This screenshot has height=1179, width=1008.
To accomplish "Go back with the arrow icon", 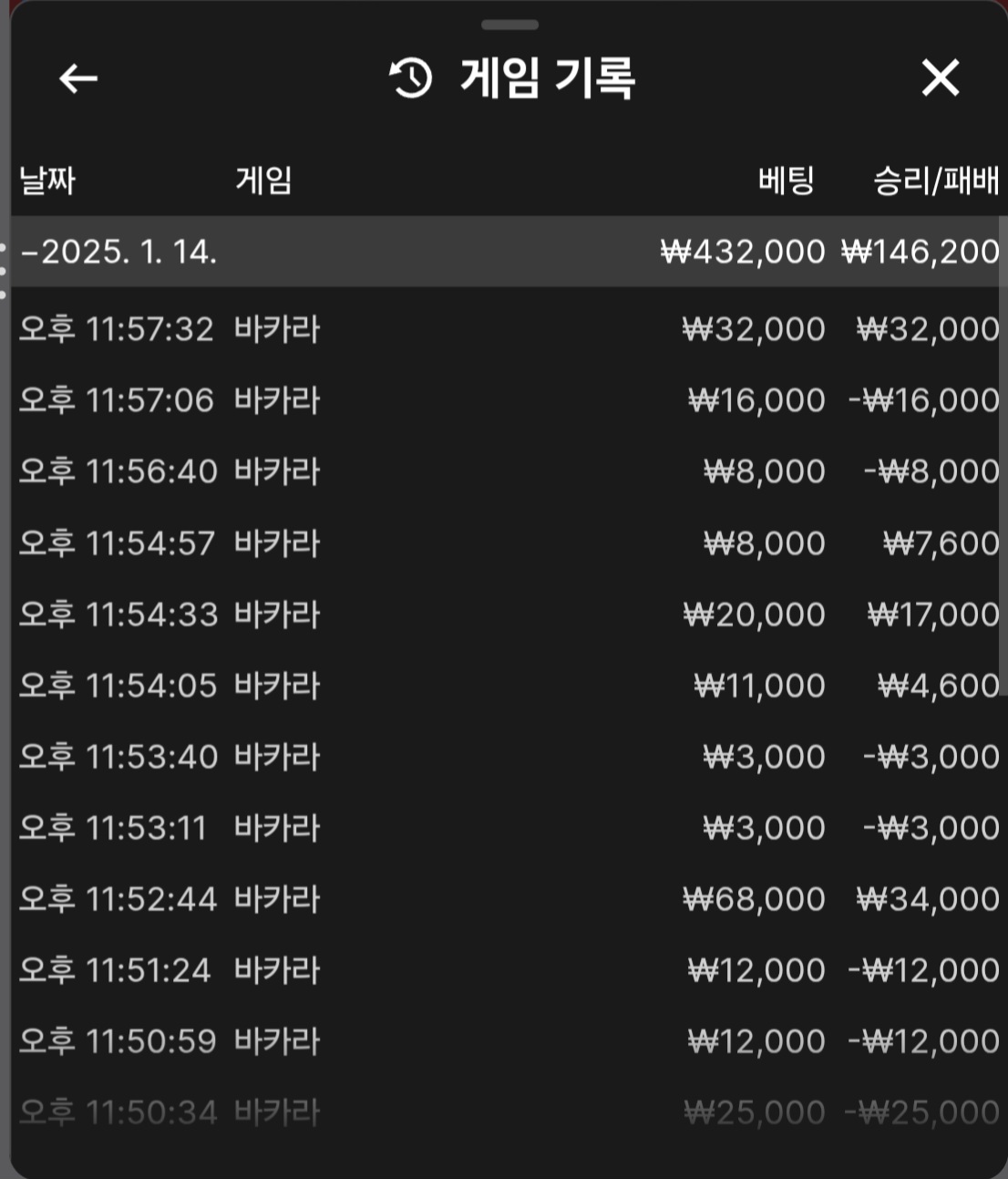I will point(78,78).
